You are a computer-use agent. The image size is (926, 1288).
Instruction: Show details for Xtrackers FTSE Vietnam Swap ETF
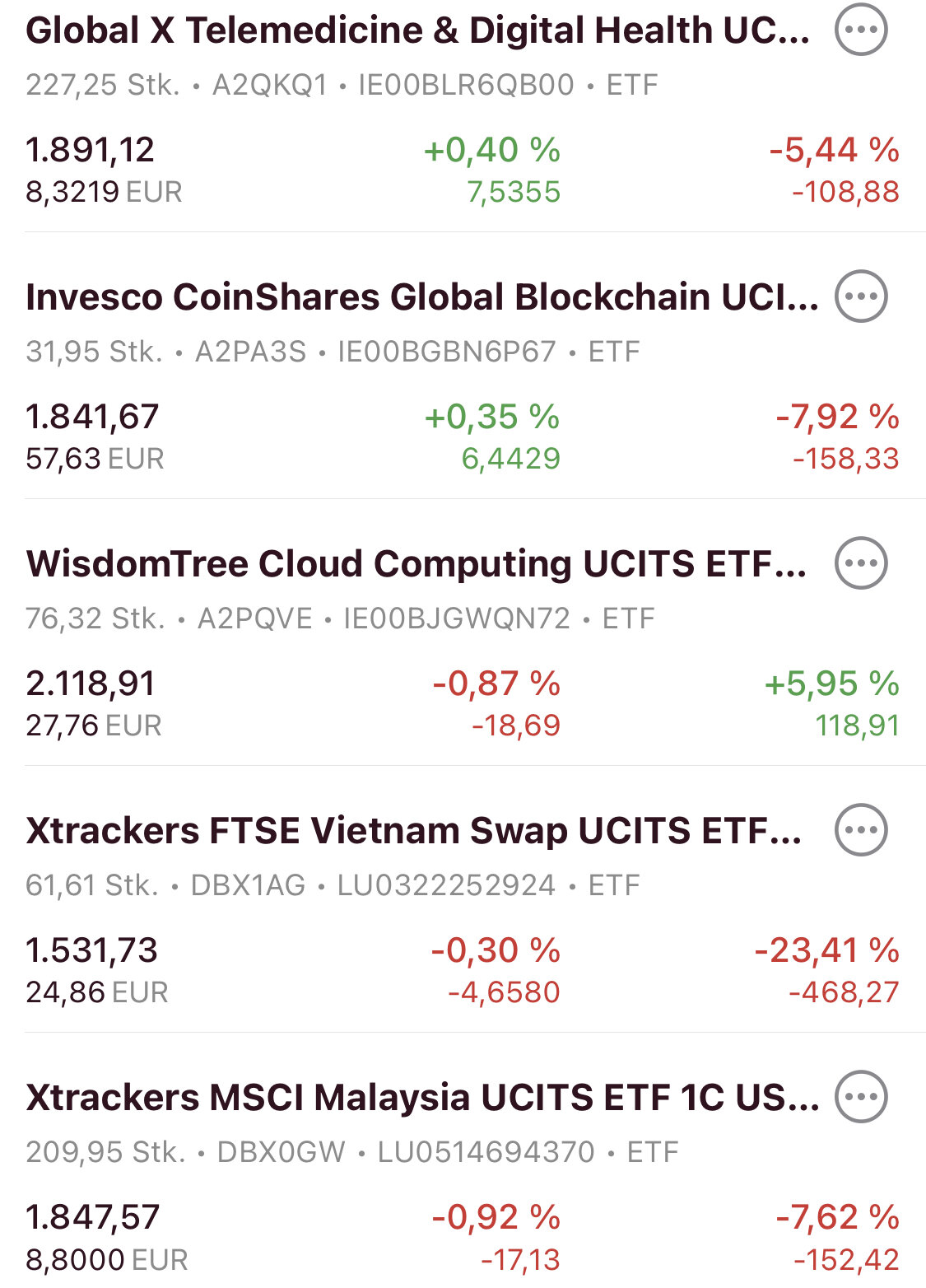413,832
